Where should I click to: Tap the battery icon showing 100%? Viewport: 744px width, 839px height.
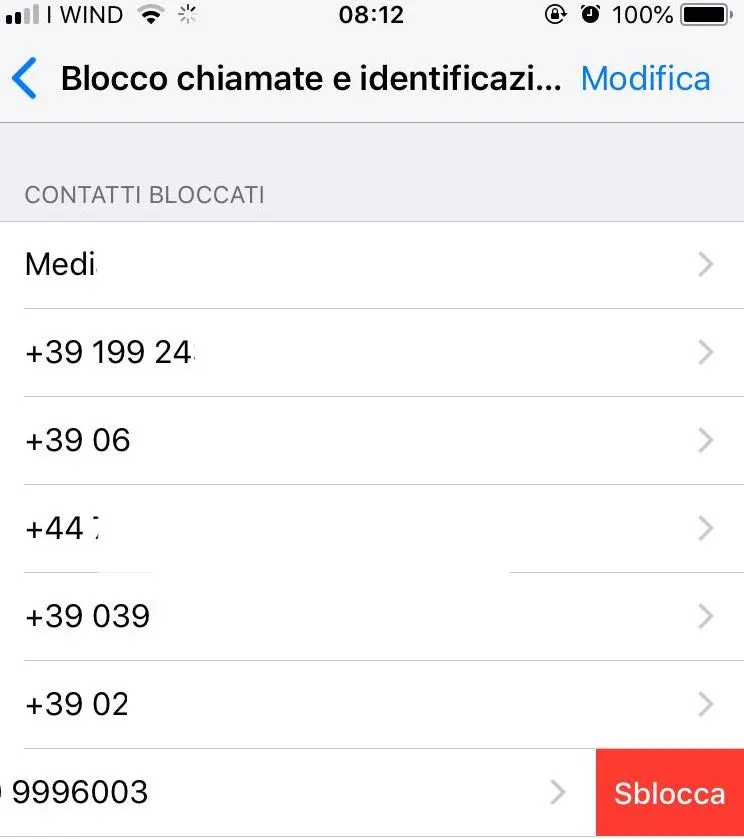(x=703, y=15)
